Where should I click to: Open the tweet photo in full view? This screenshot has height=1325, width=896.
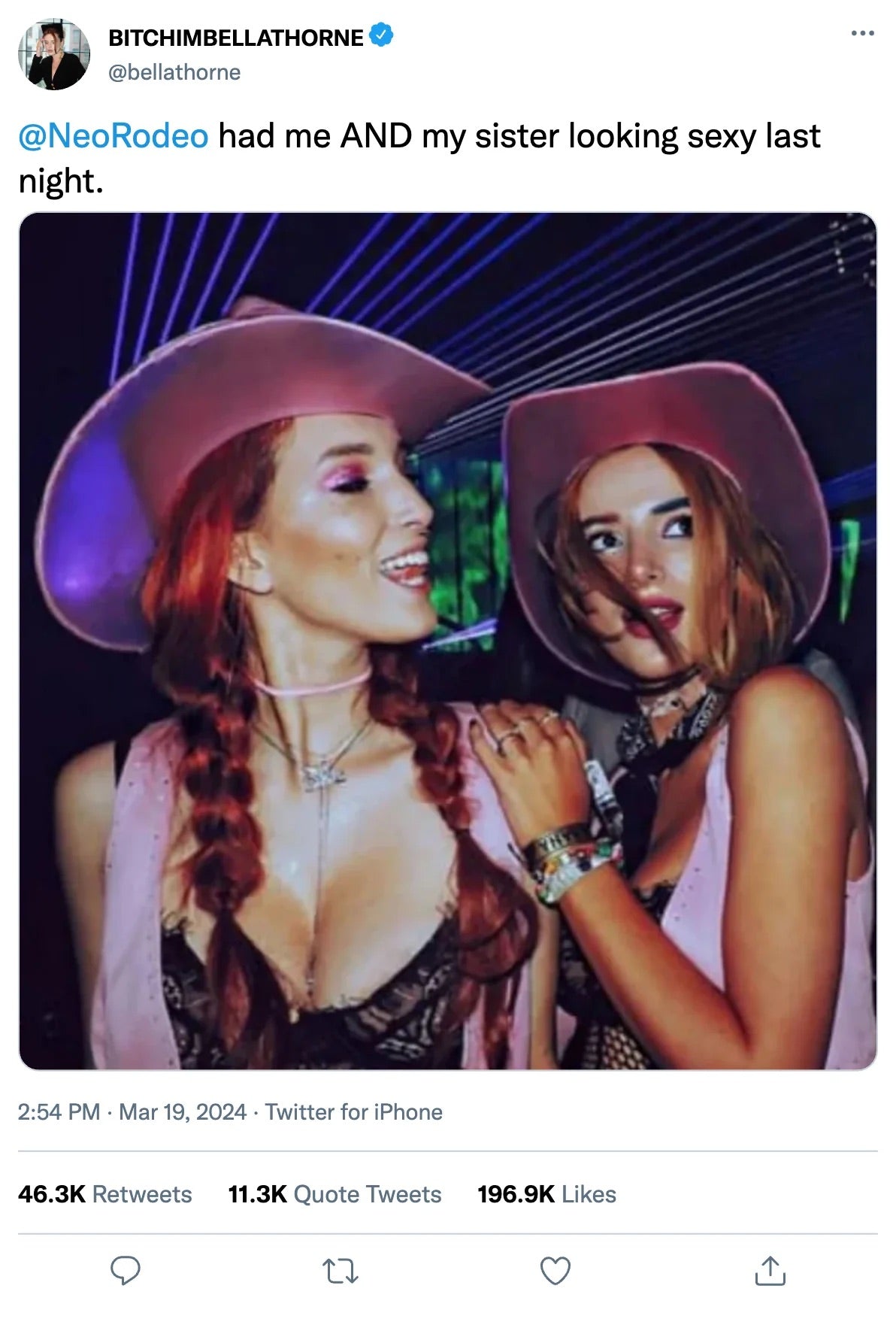(448, 641)
